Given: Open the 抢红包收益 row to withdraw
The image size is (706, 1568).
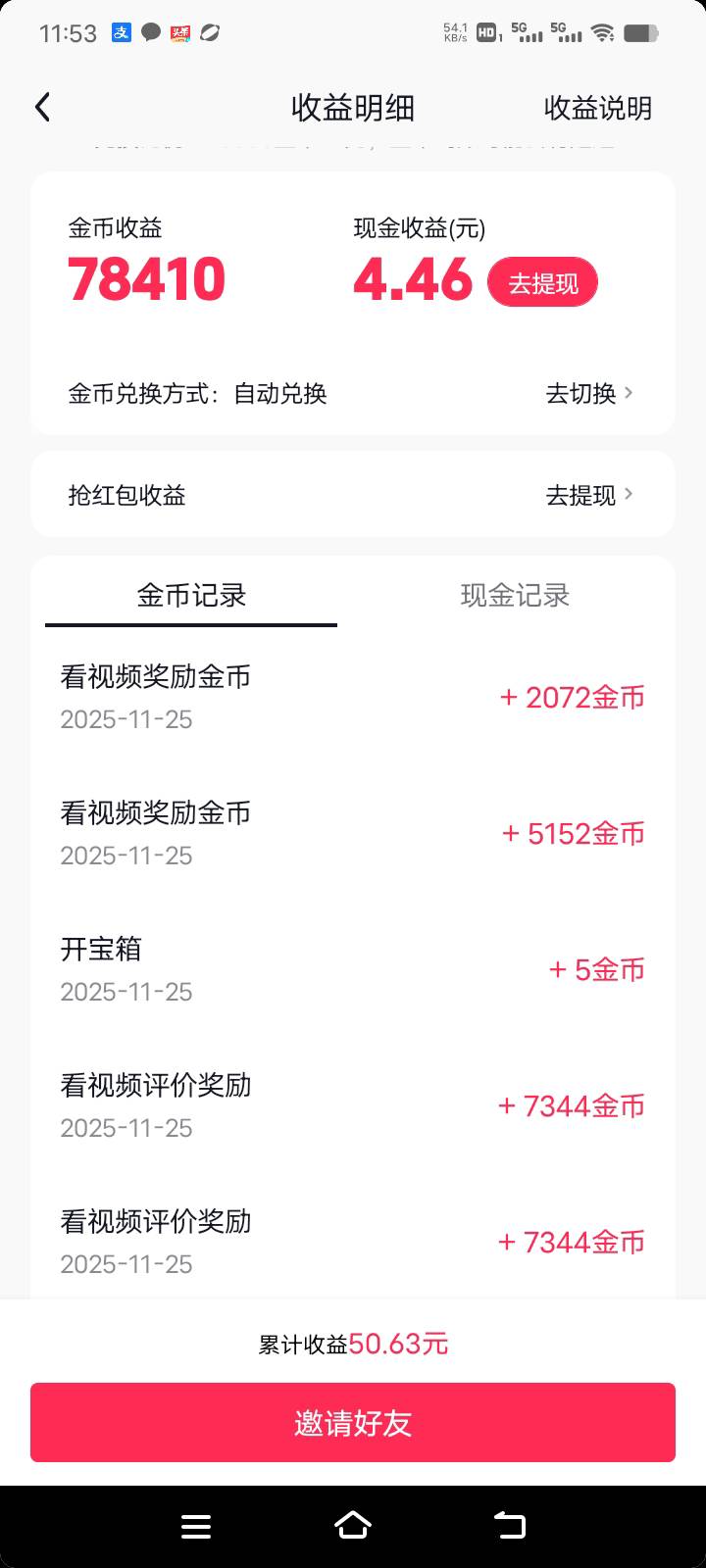Looking at the screenshot, I should click(353, 495).
